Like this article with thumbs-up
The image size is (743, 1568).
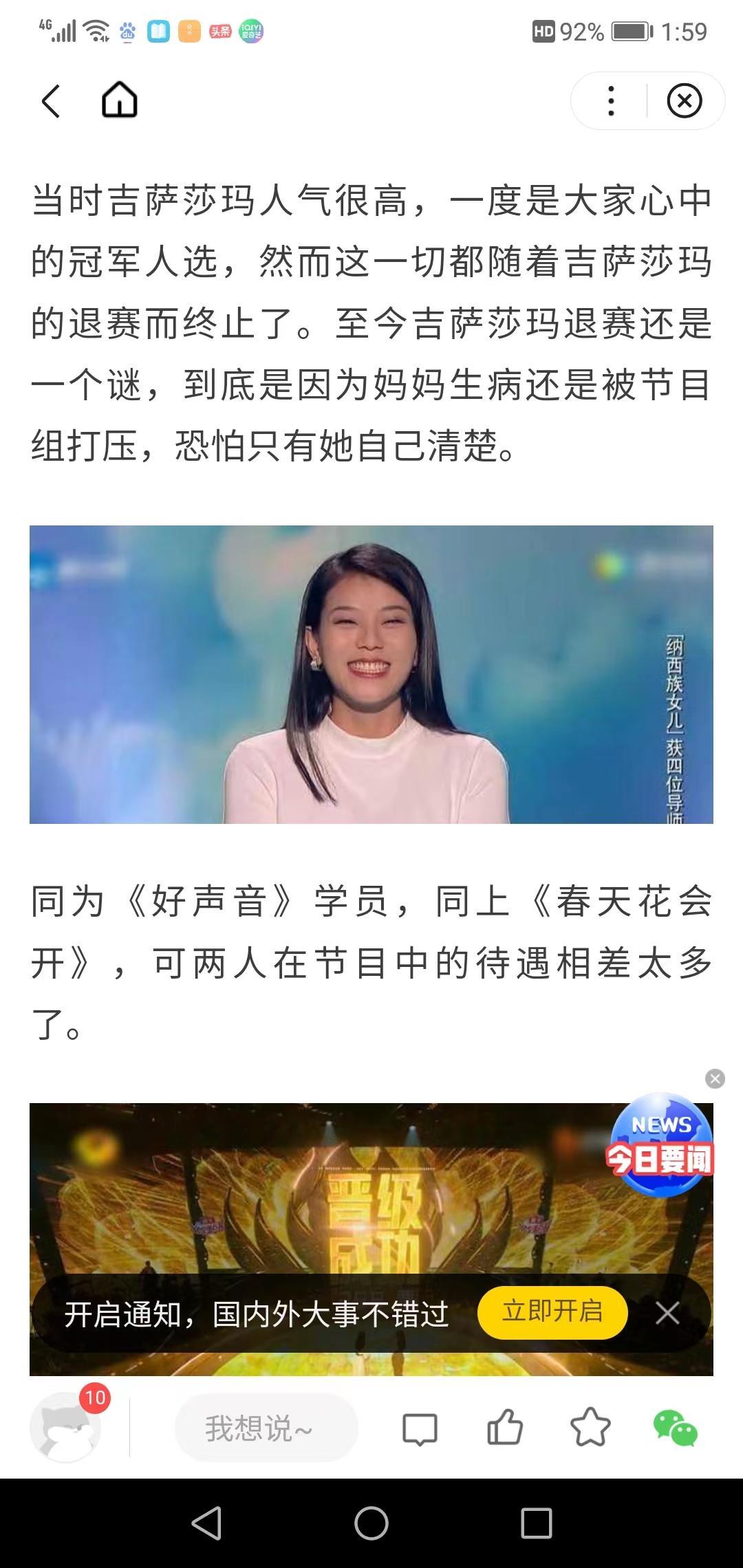505,1427
